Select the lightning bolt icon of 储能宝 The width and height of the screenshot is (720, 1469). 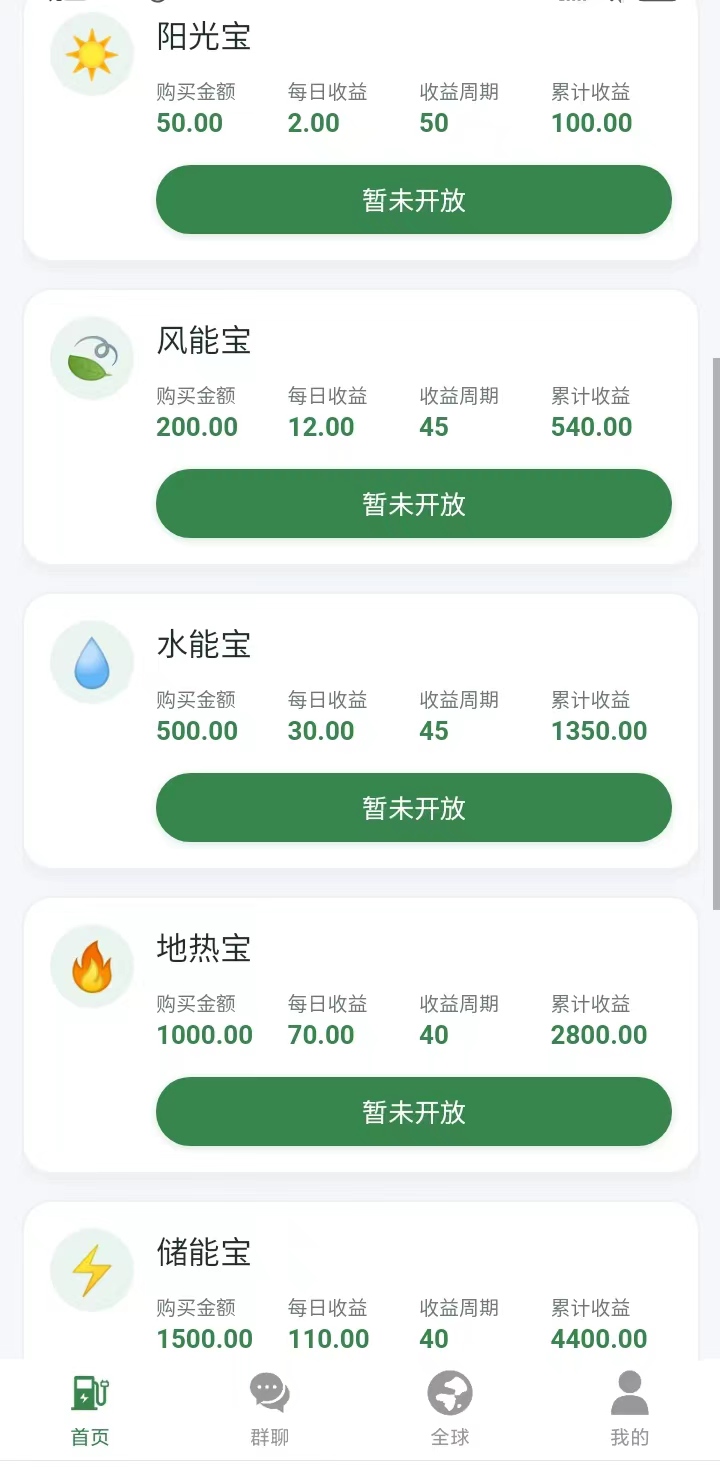[x=92, y=1270]
